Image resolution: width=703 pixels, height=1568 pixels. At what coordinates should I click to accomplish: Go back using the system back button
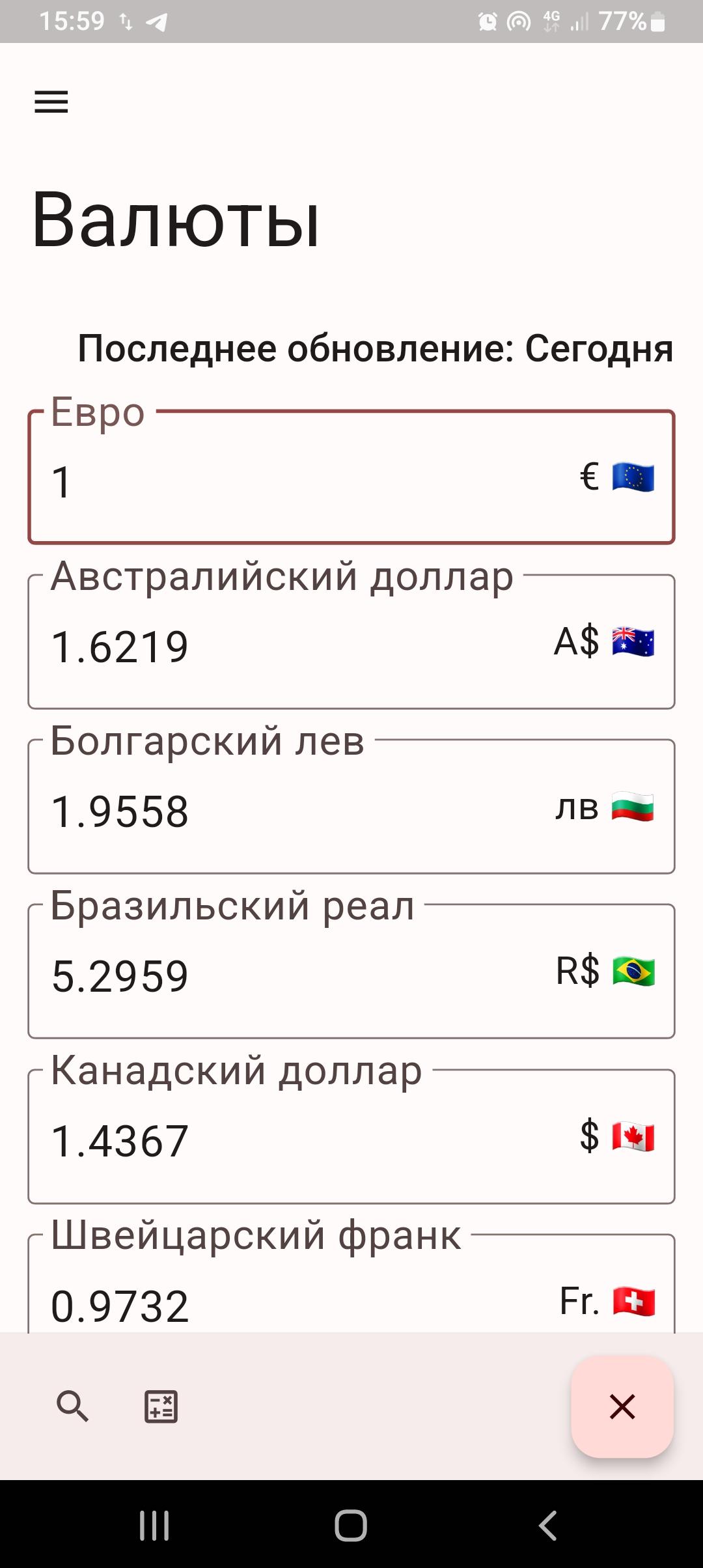coord(548,1525)
